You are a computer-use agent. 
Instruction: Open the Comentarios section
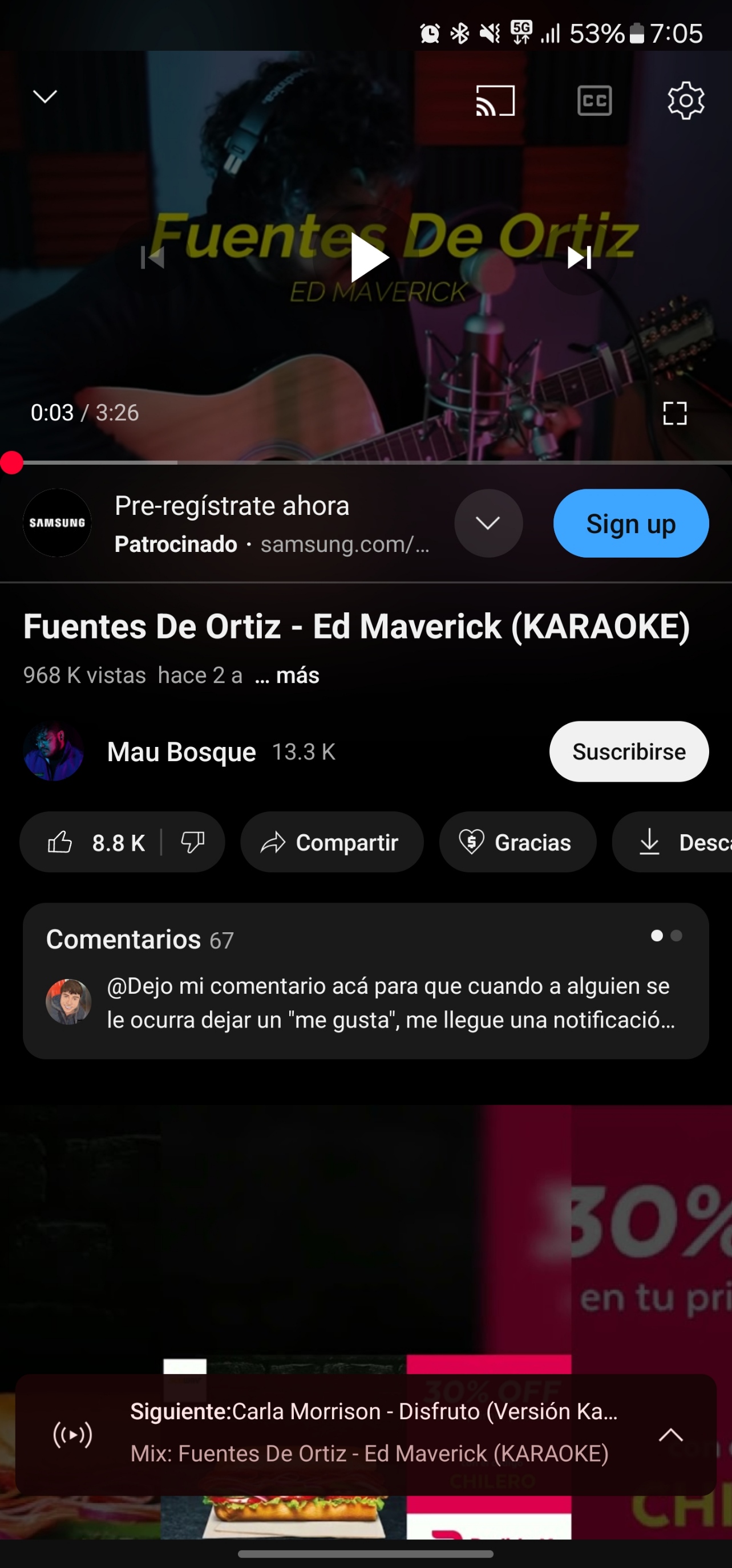pos(365,980)
